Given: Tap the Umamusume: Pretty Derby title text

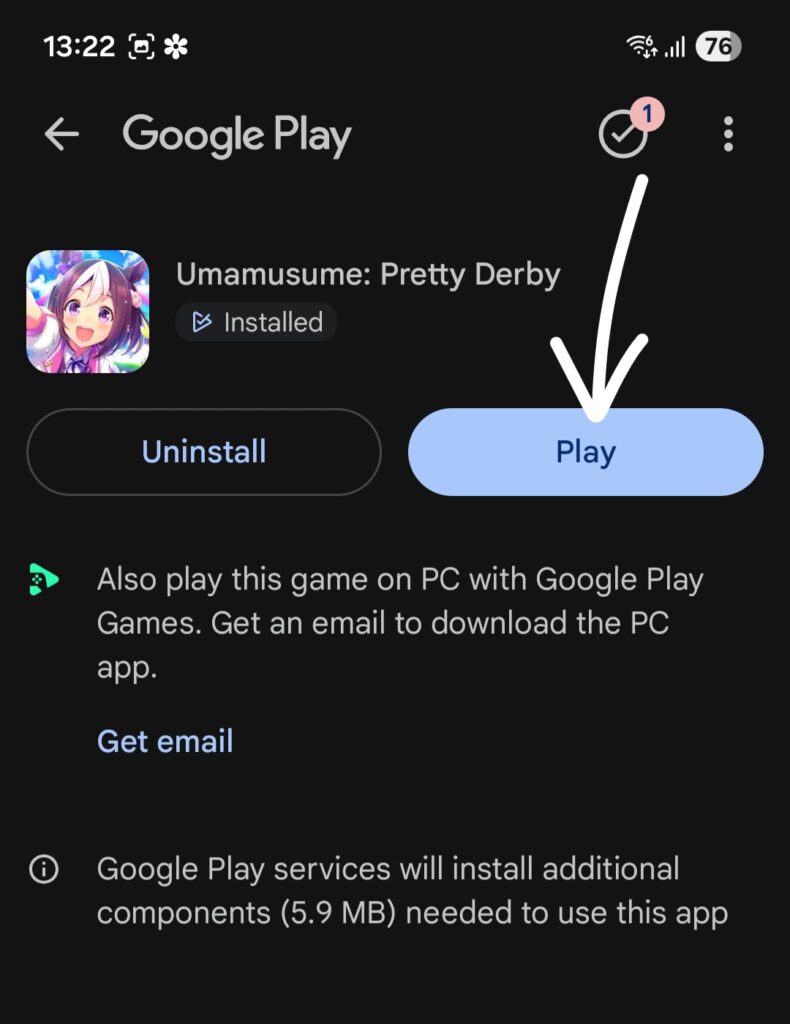Looking at the screenshot, I should click(x=369, y=273).
